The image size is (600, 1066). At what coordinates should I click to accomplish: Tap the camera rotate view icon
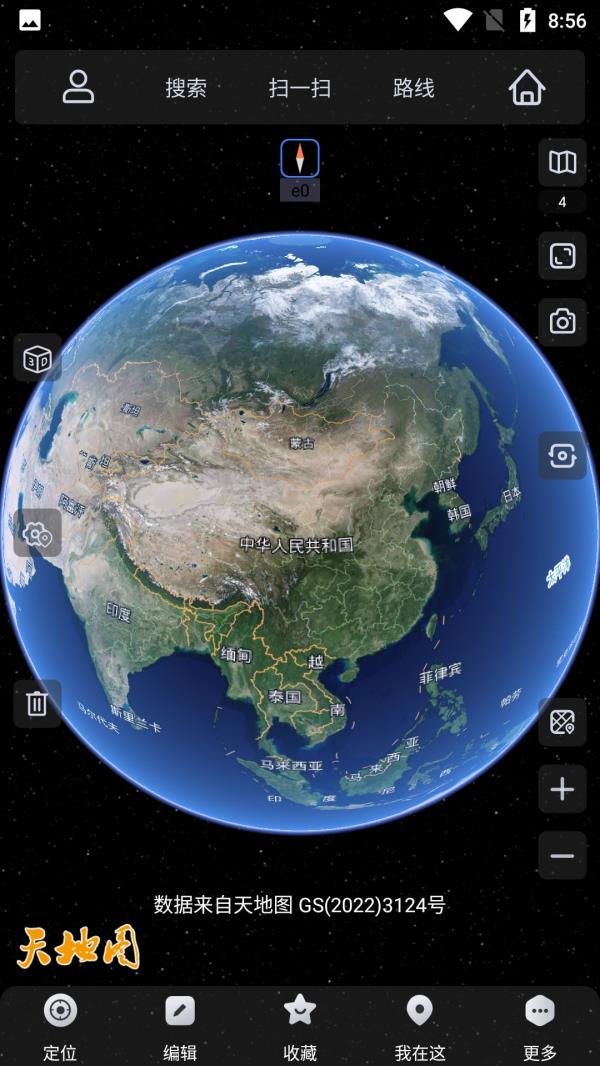coord(562,456)
